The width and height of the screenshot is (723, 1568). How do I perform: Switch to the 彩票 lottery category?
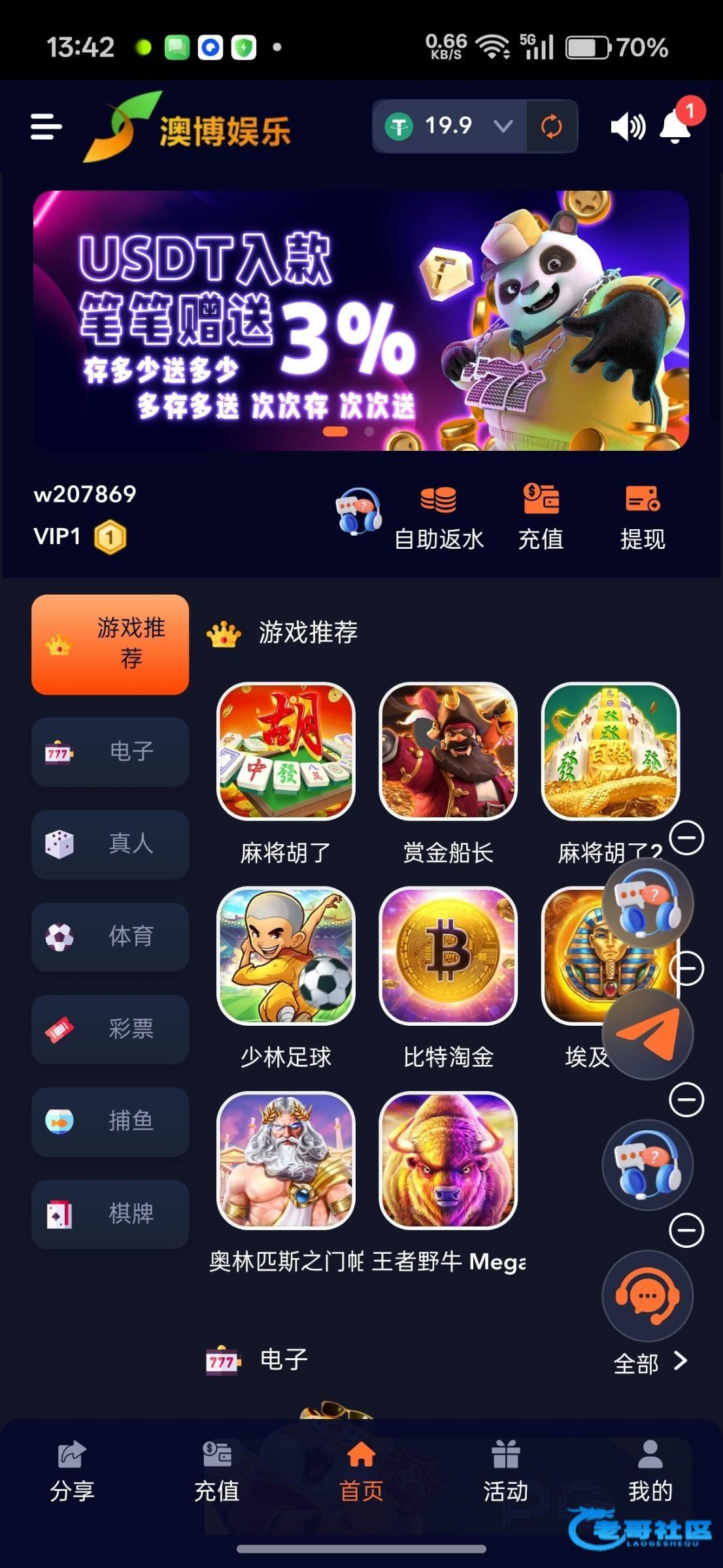pyautogui.click(x=110, y=1029)
